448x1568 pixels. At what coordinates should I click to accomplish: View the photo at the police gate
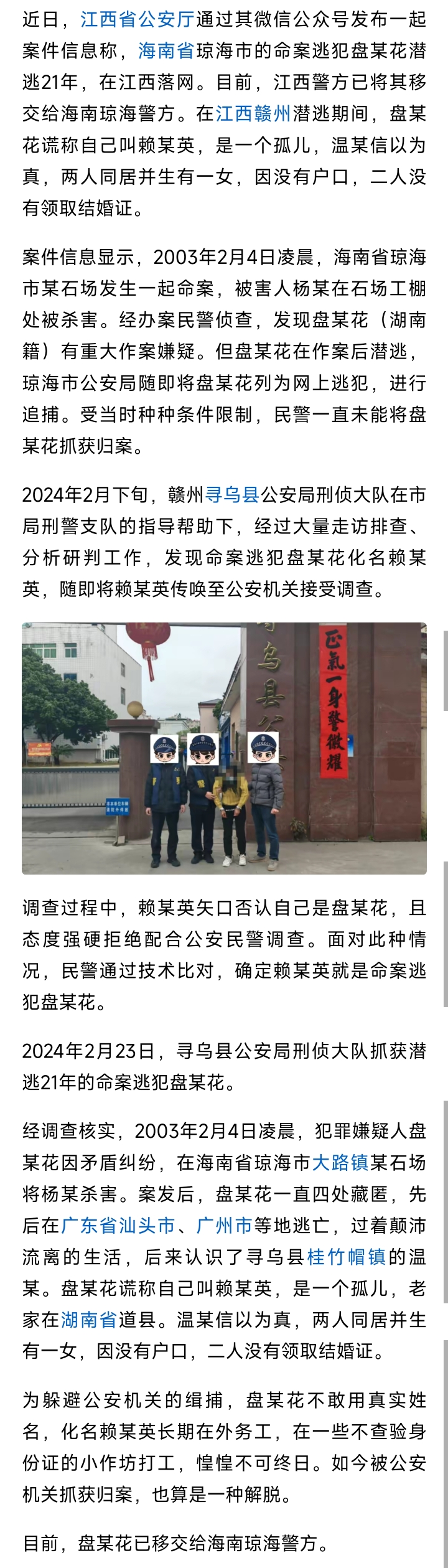(x=224, y=748)
